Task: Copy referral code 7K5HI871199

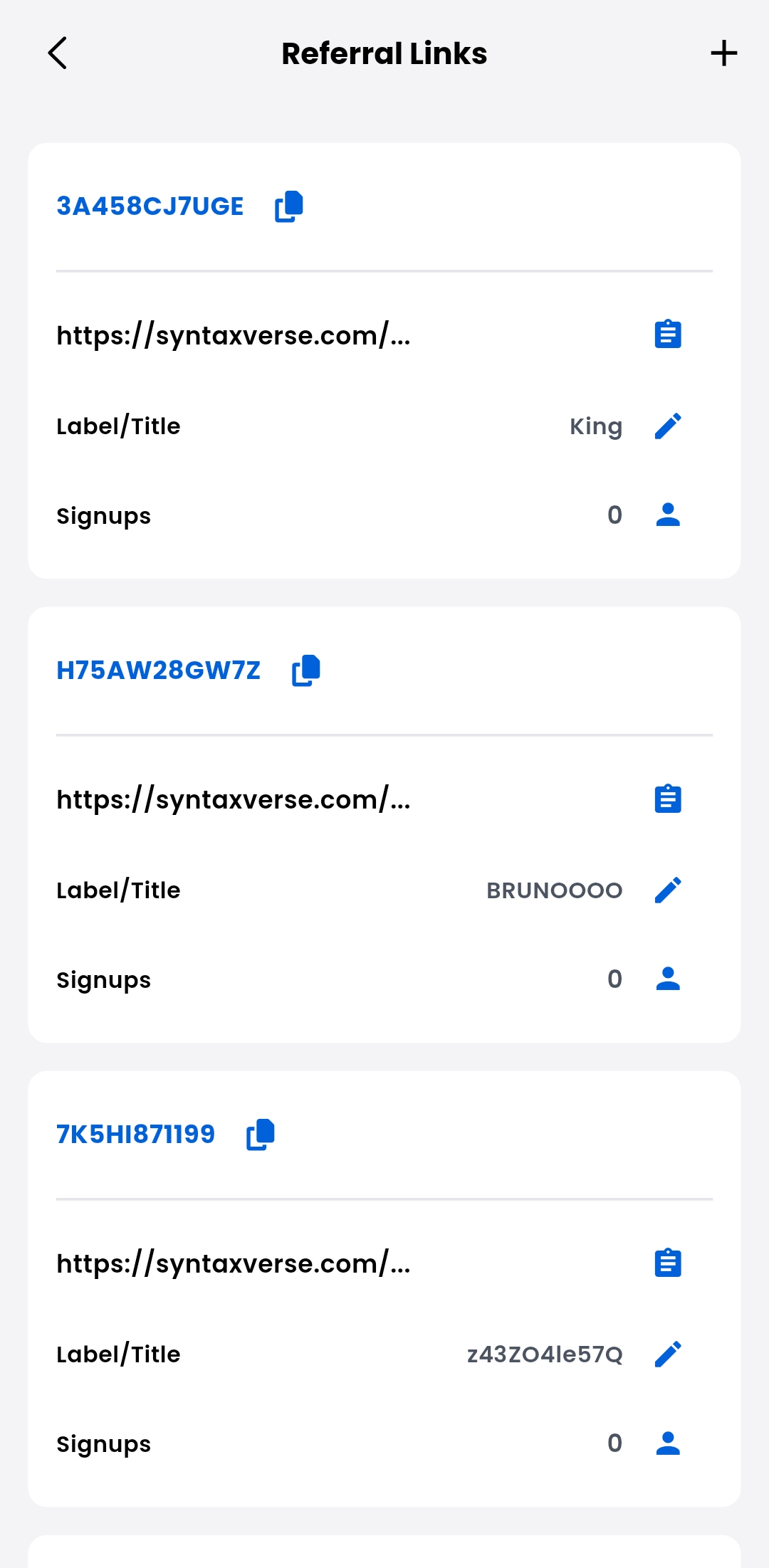Action: click(x=261, y=1135)
